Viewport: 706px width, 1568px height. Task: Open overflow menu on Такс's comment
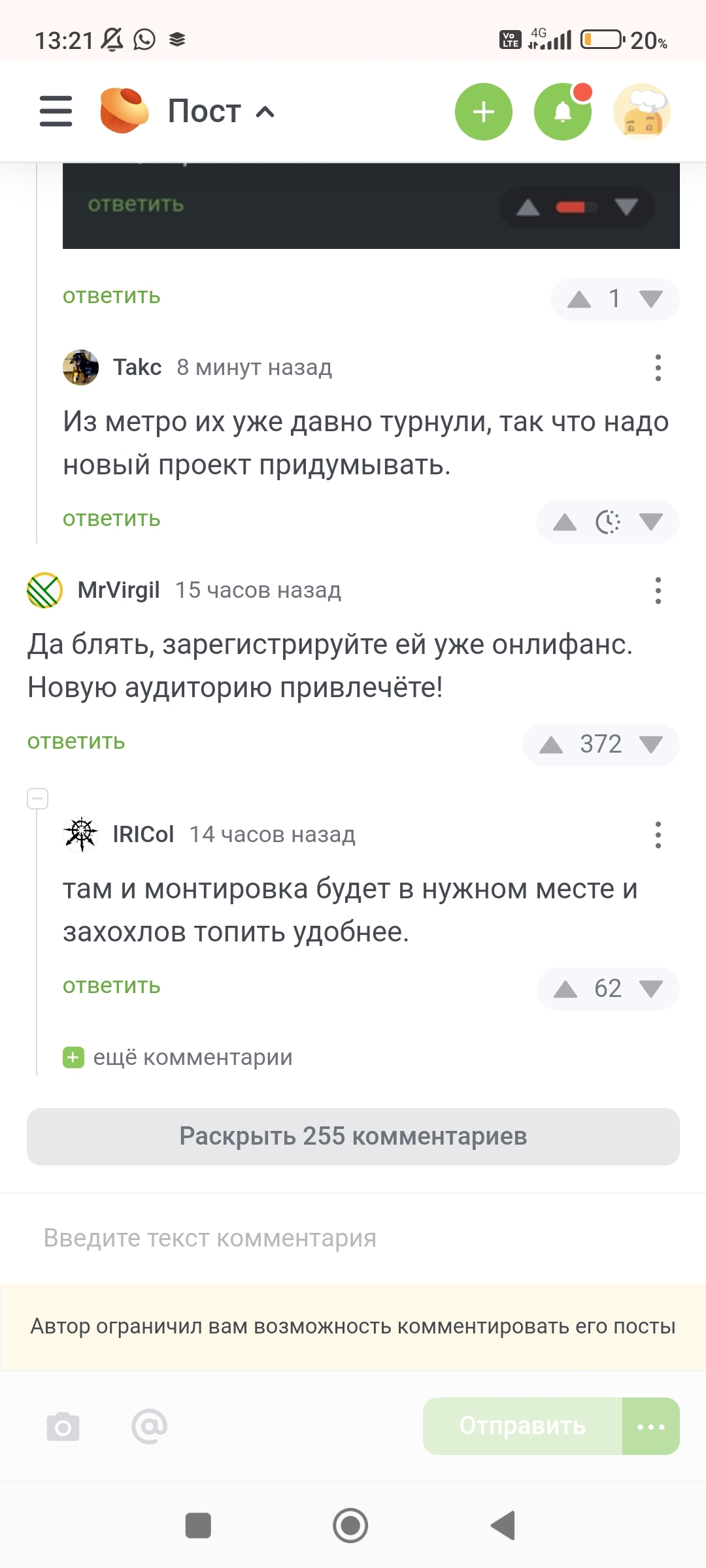[658, 368]
